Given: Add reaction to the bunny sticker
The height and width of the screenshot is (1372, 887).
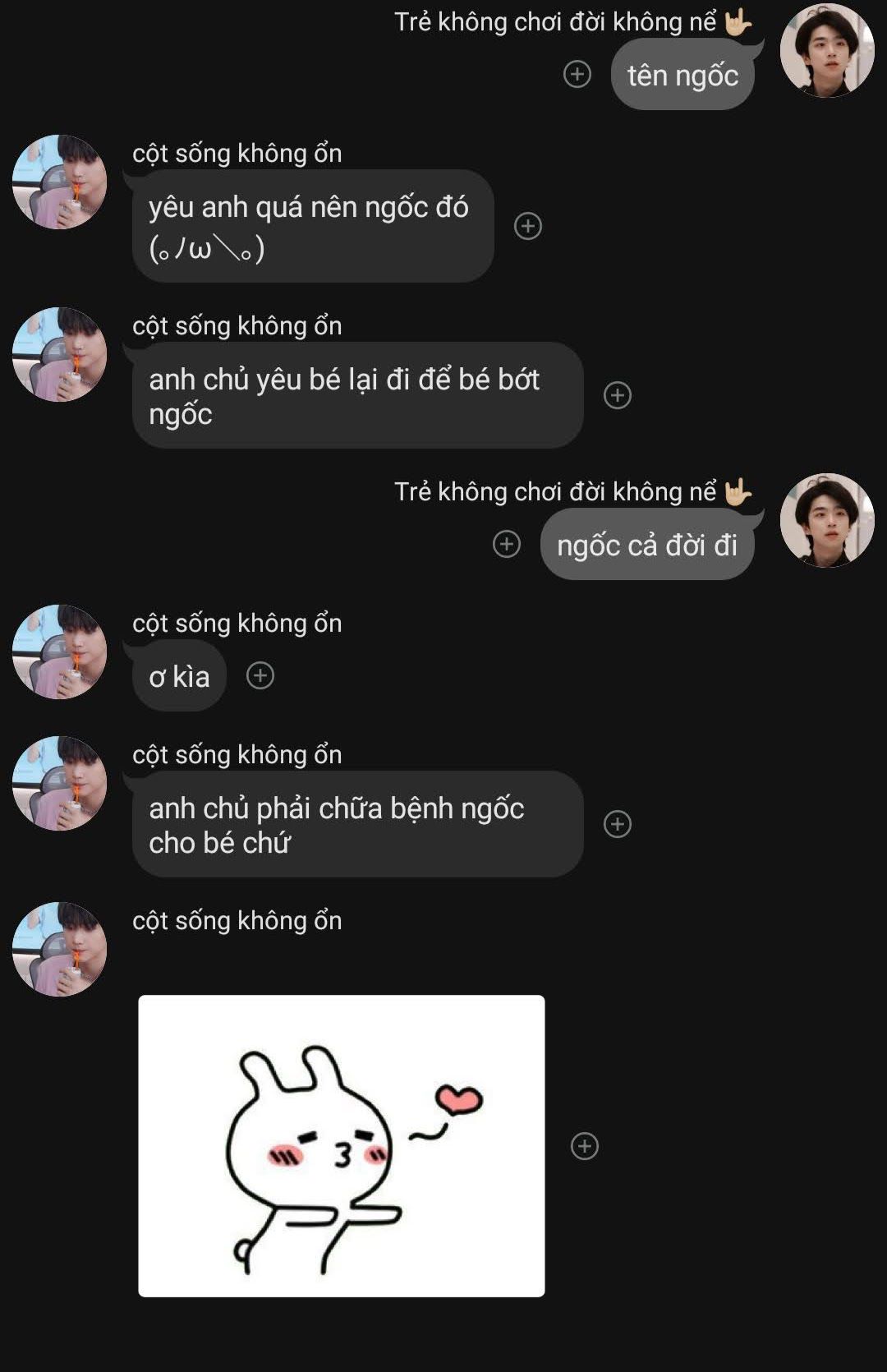Looking at the screenshot, I should (585, 1146).
